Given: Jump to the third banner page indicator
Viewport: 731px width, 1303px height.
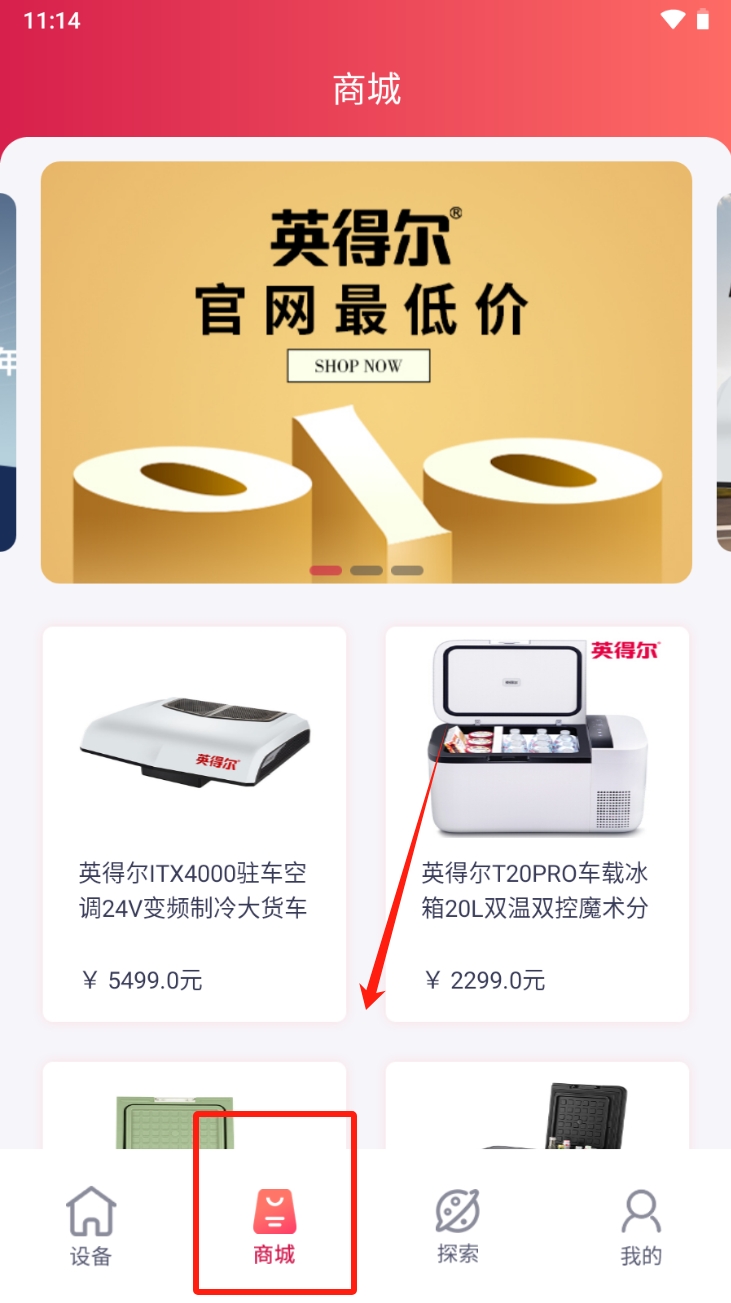Looking at the screenshot, I should pos(407,570).
